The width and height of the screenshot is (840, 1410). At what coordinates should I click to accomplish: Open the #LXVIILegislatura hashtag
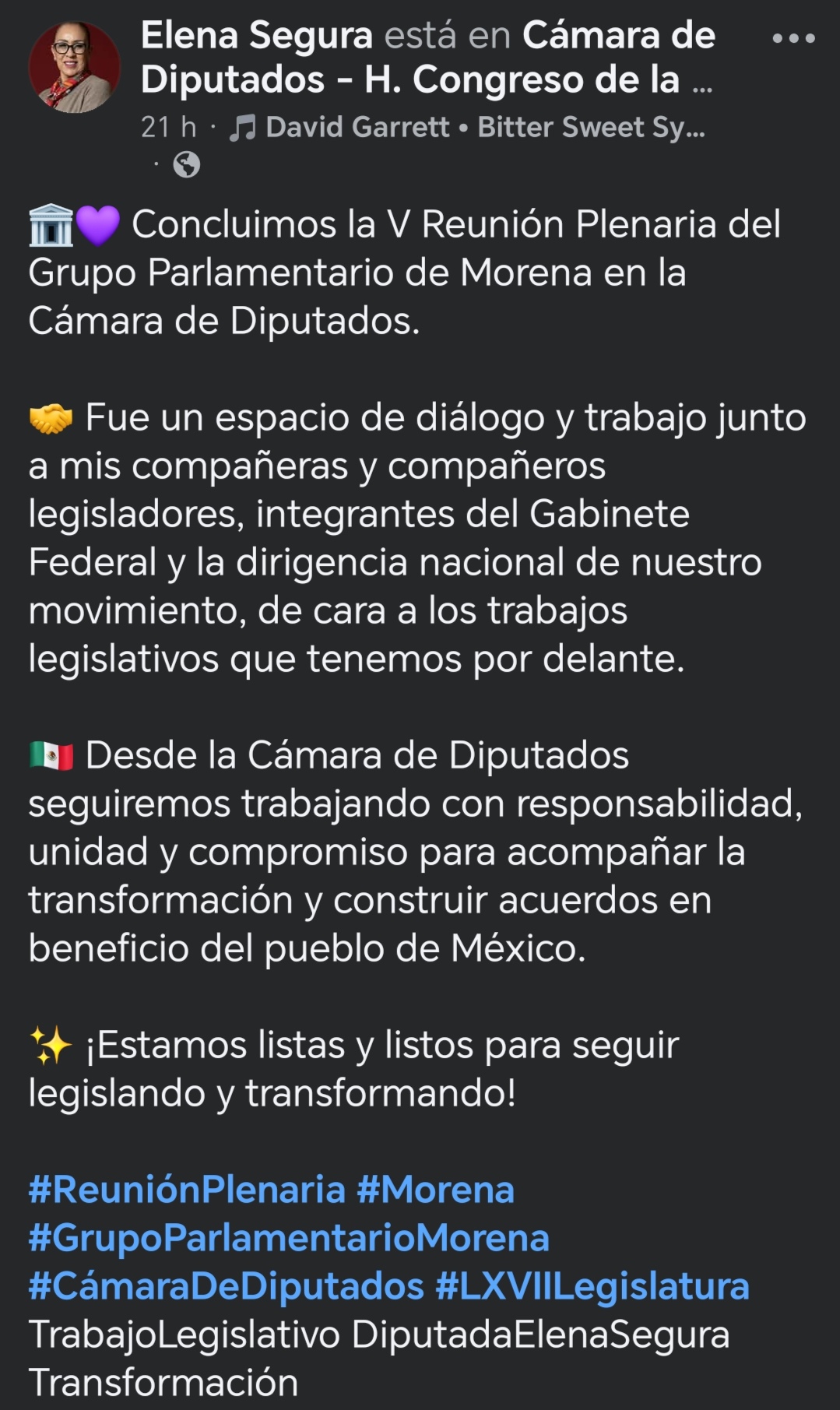click(x=592, y=1286)
